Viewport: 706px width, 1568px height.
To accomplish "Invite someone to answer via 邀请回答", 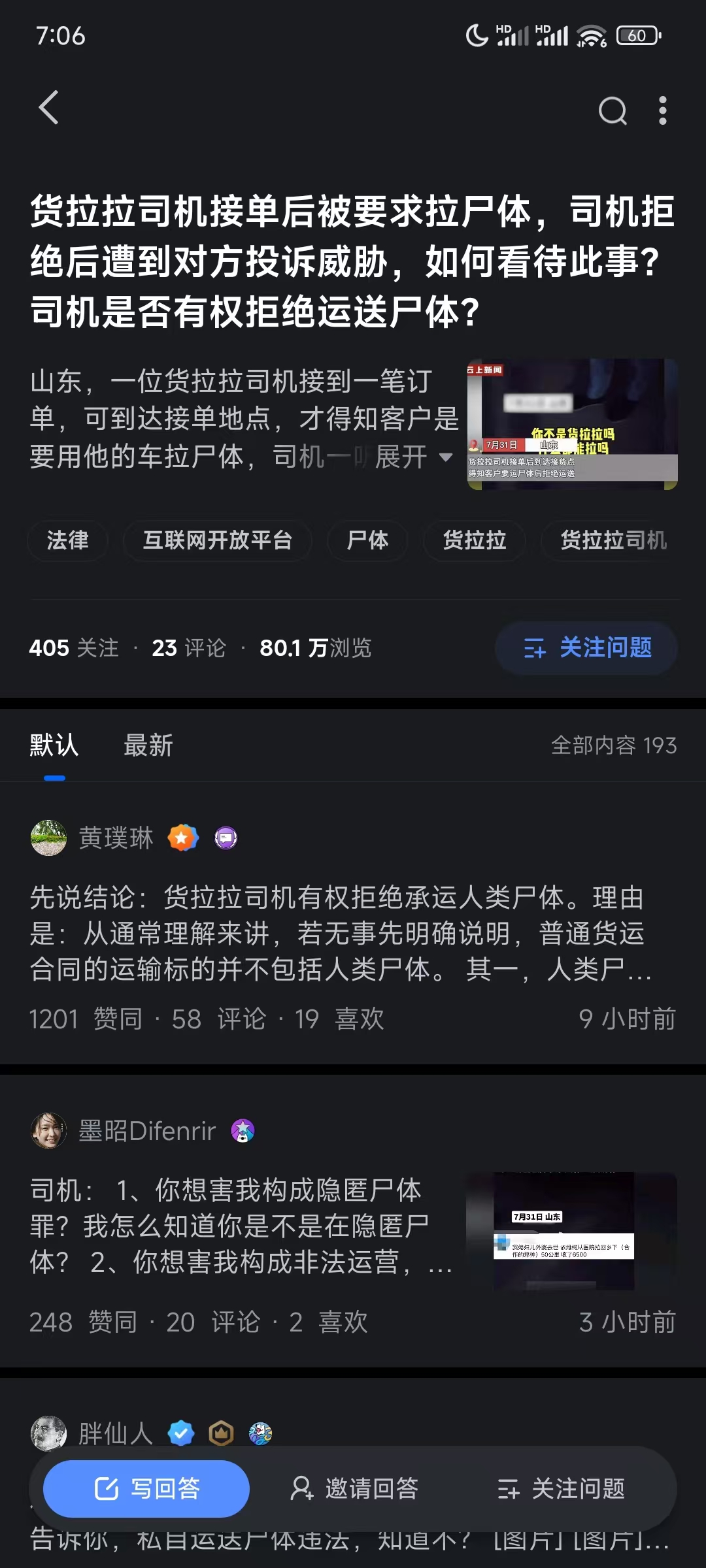I will (354, 1489).
